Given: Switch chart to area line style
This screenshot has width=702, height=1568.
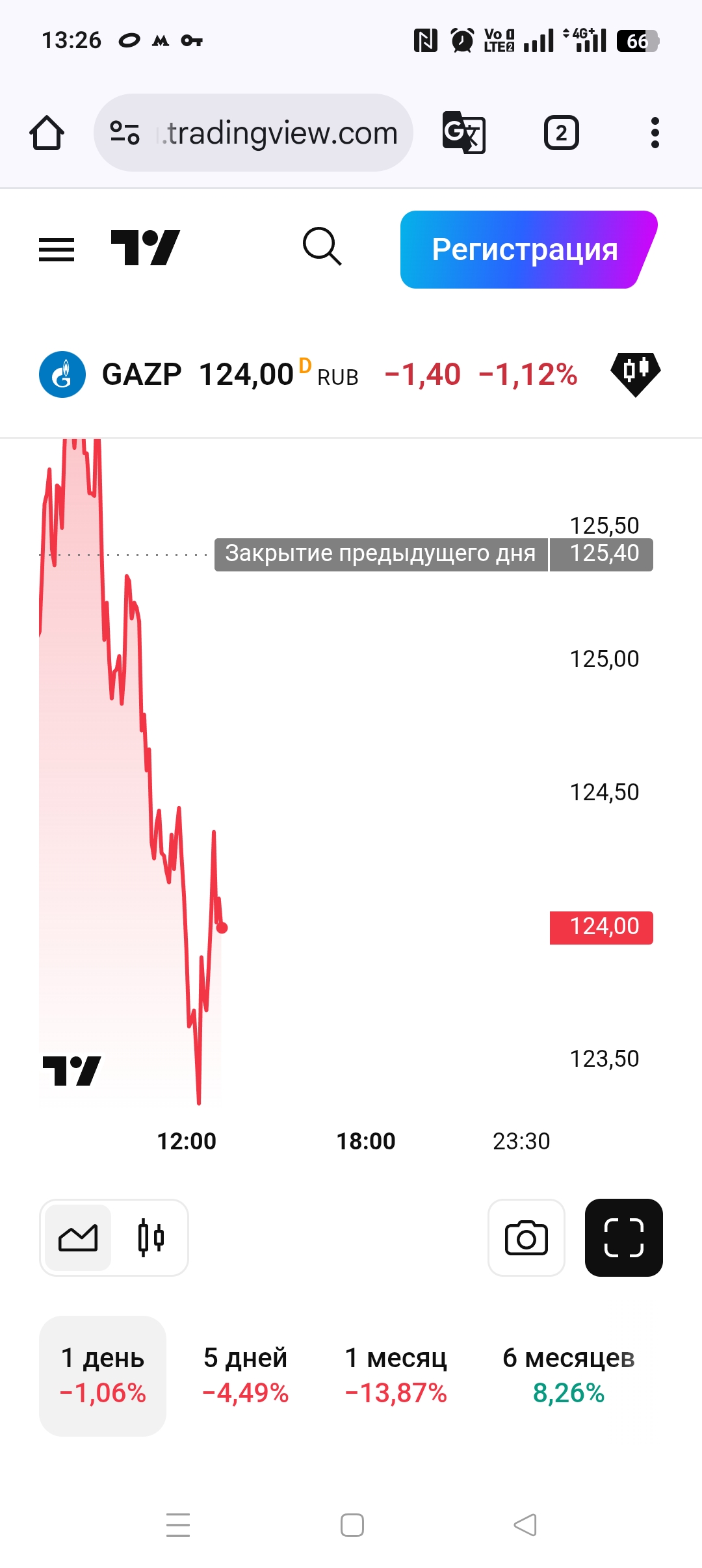Looking at the screenshot, I should point(78,1237).
